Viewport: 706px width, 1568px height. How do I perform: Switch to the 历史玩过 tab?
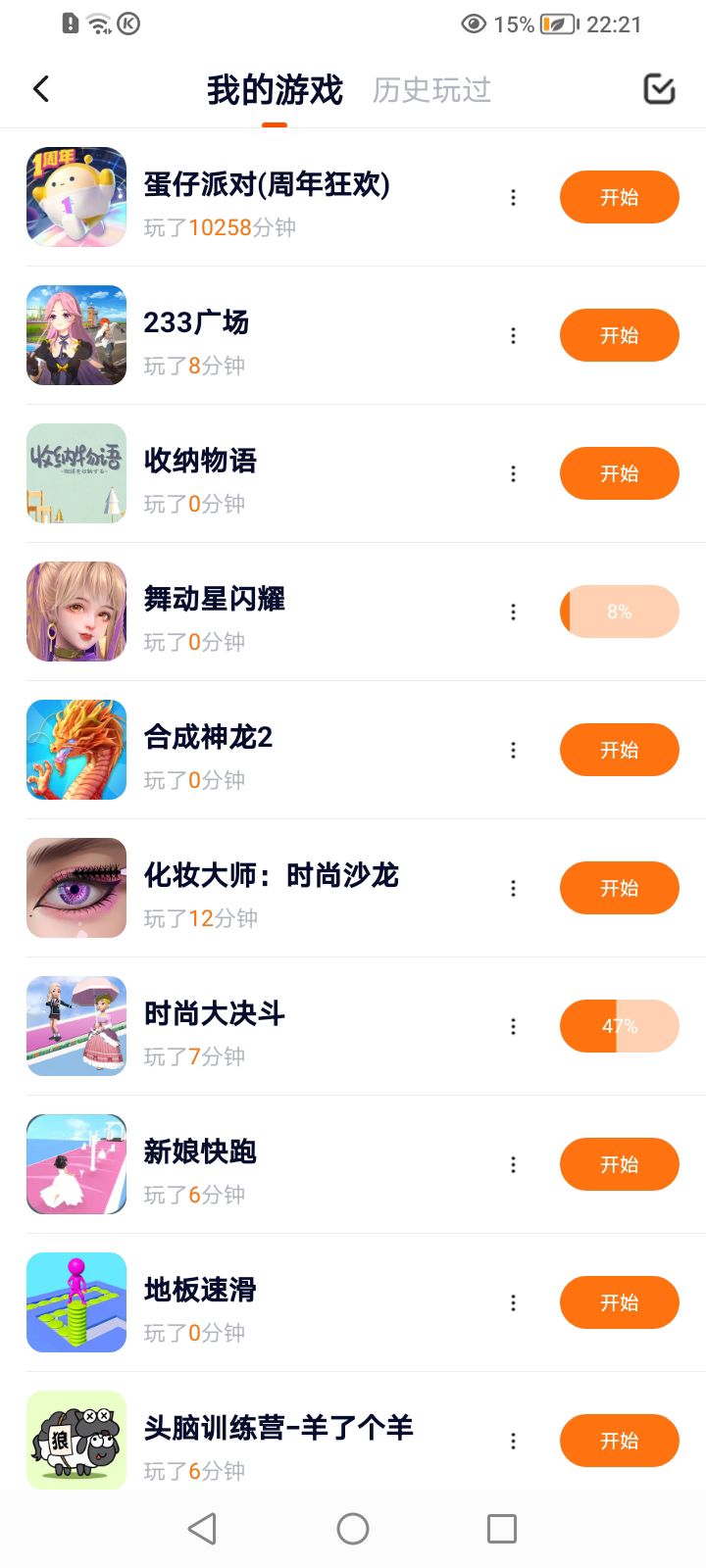431,90
